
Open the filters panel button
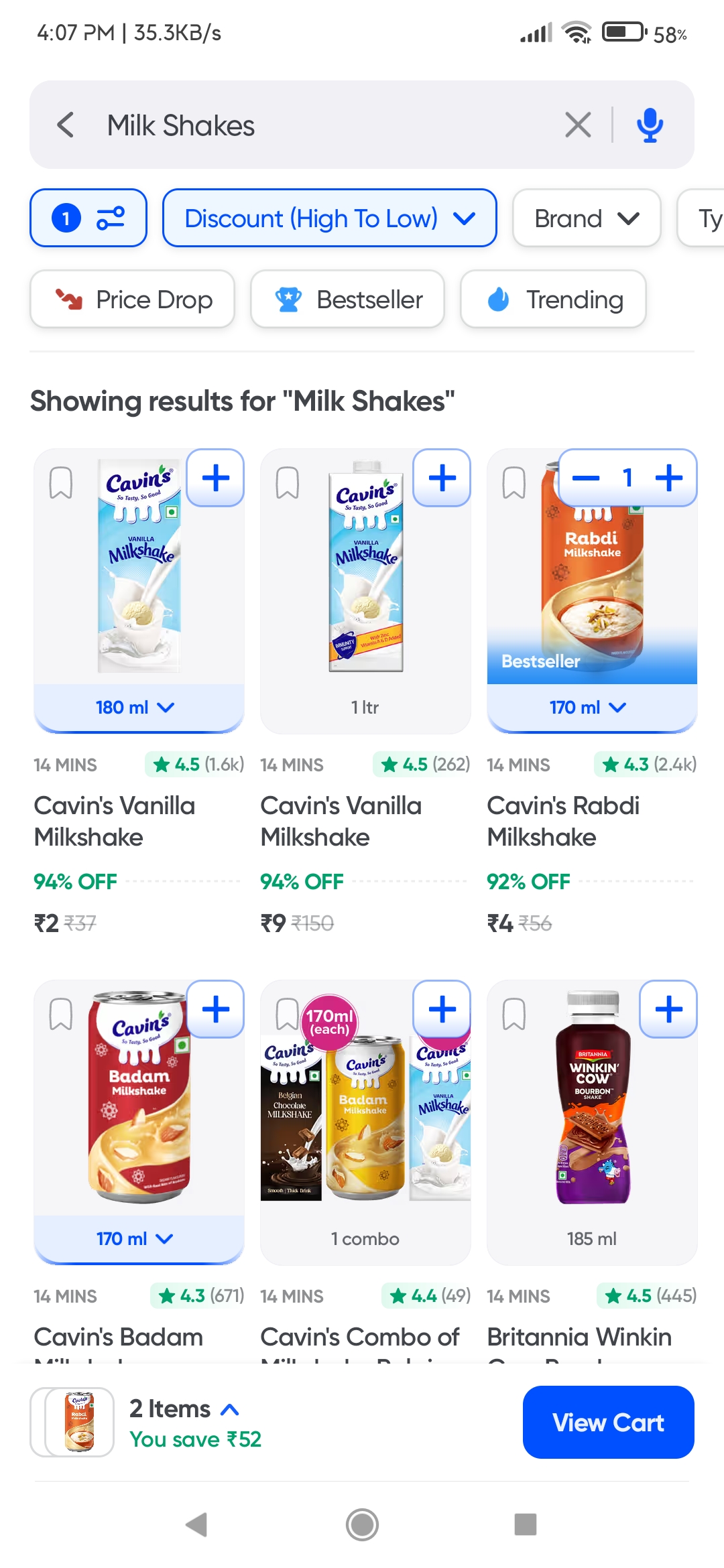point(88,218)
